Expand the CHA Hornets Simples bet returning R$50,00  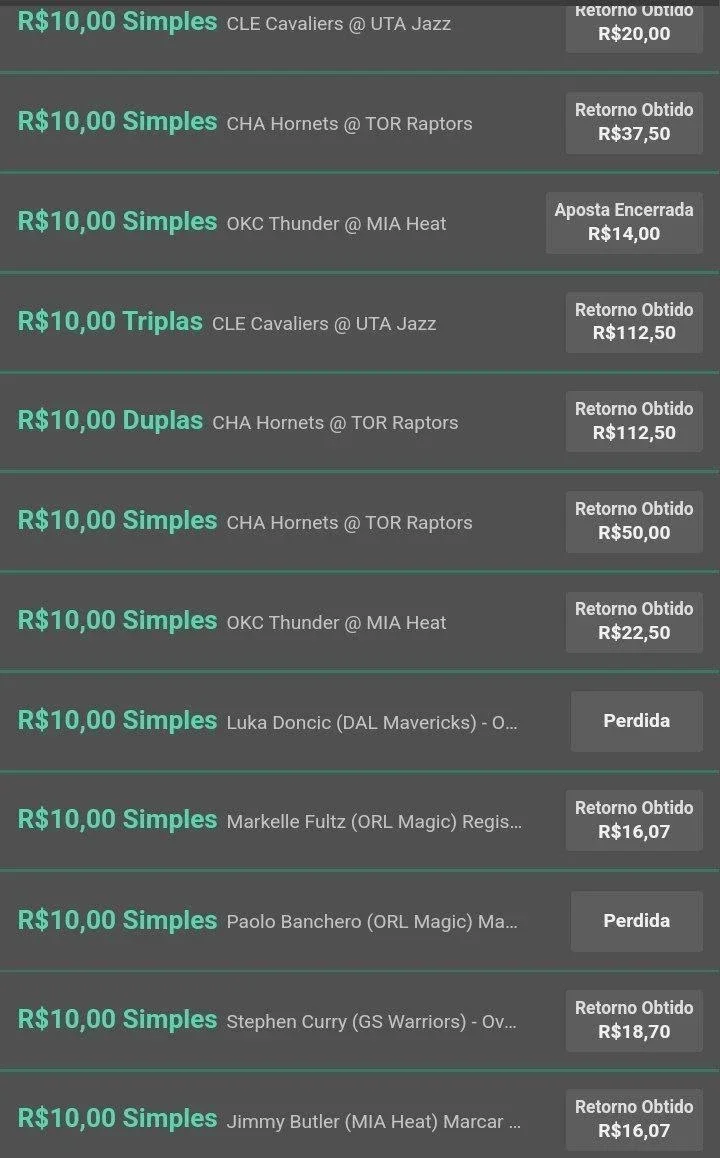tap(360, 522)
